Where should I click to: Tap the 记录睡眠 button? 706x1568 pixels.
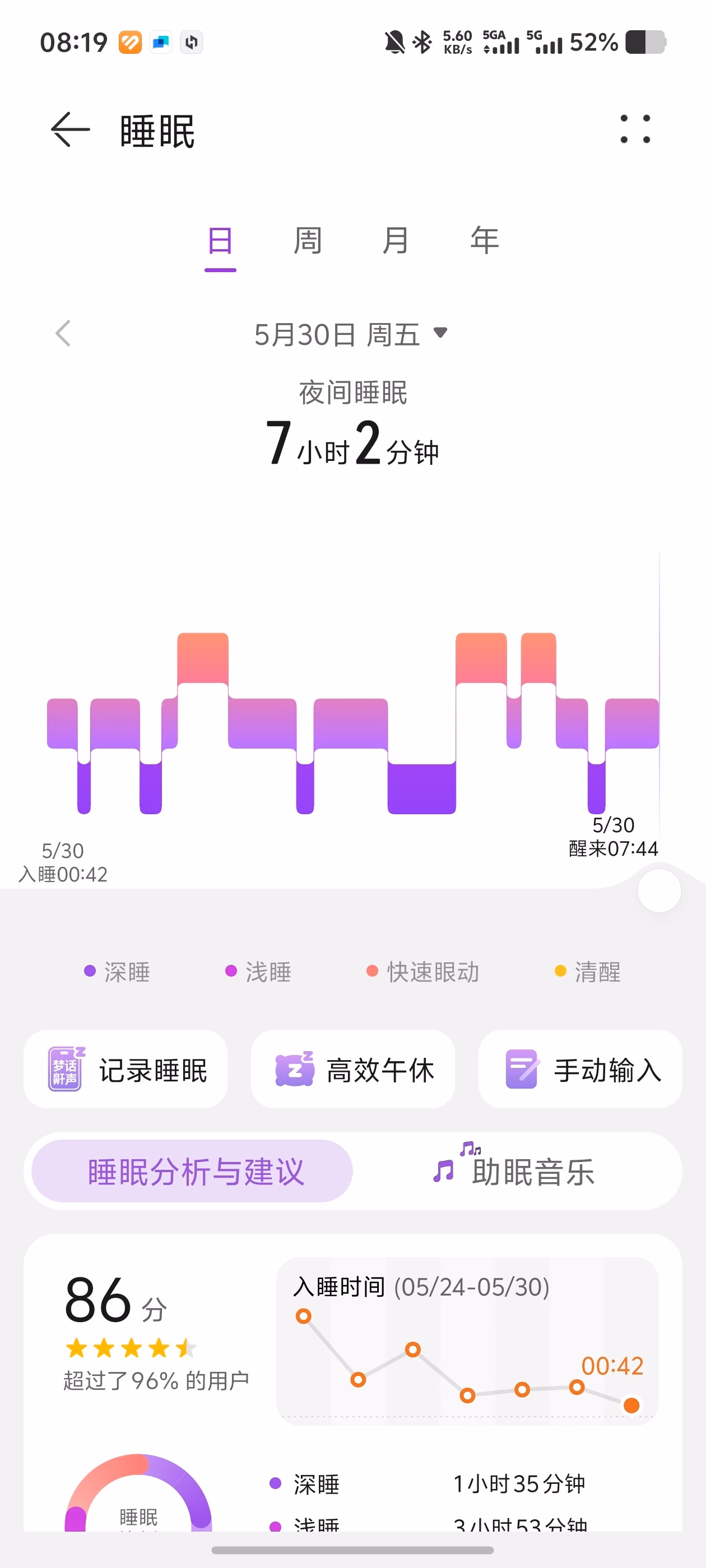(x=126, y=1070)
